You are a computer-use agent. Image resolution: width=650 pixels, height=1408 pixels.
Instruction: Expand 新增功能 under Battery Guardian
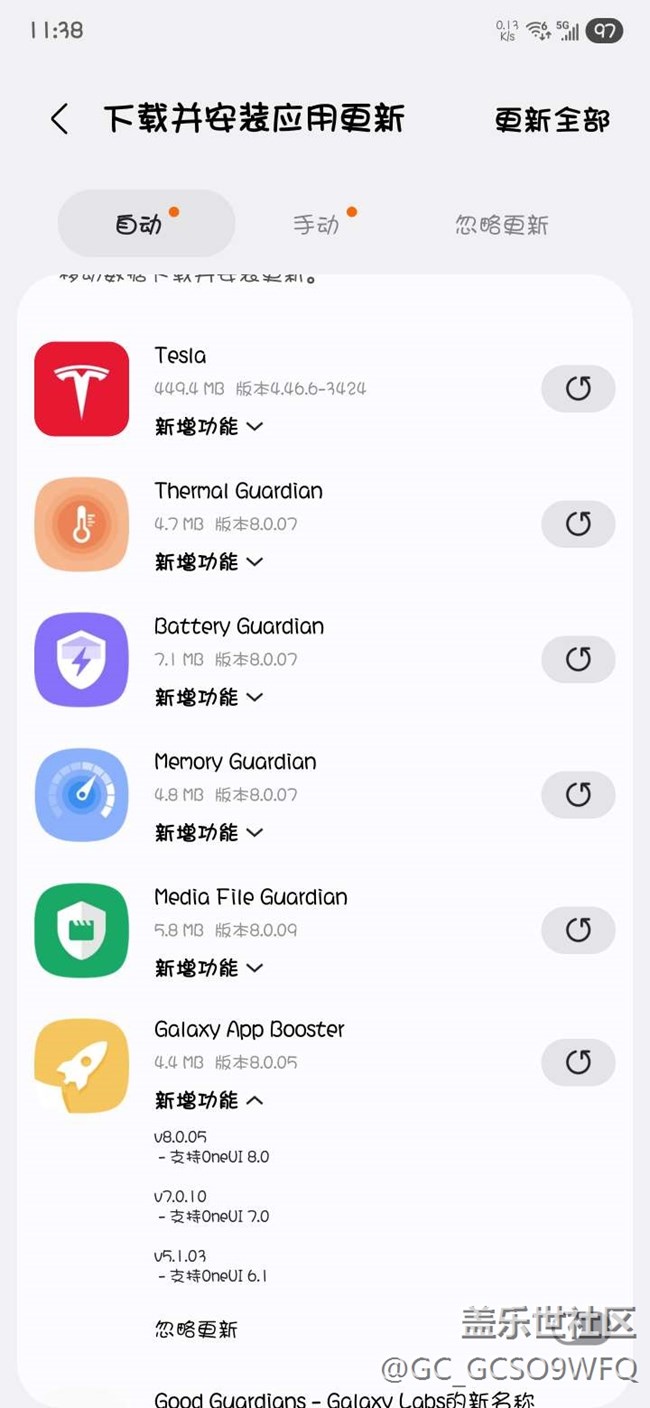[x=209, y=697]
